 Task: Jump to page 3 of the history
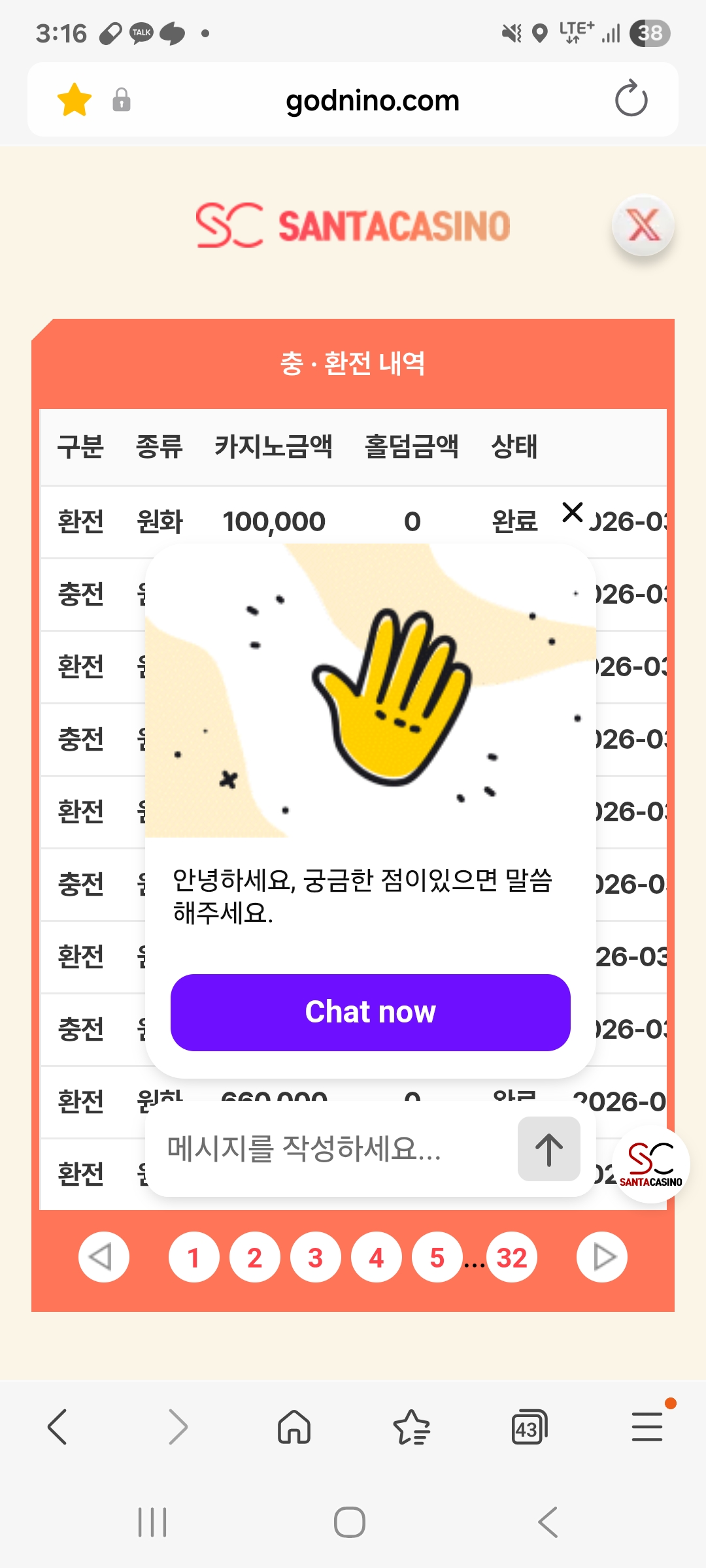click(315, 1258)
